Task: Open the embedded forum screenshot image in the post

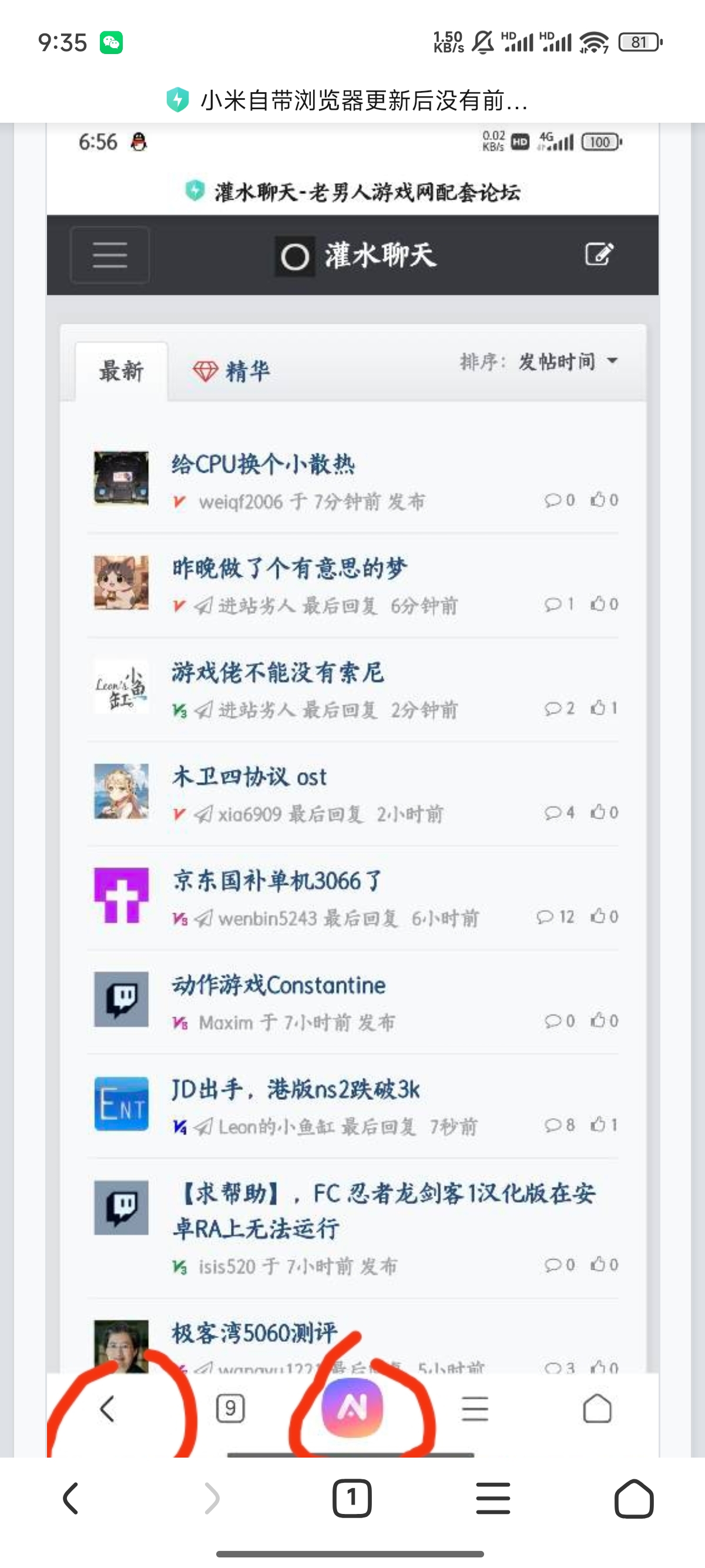Action: [352, 791]
